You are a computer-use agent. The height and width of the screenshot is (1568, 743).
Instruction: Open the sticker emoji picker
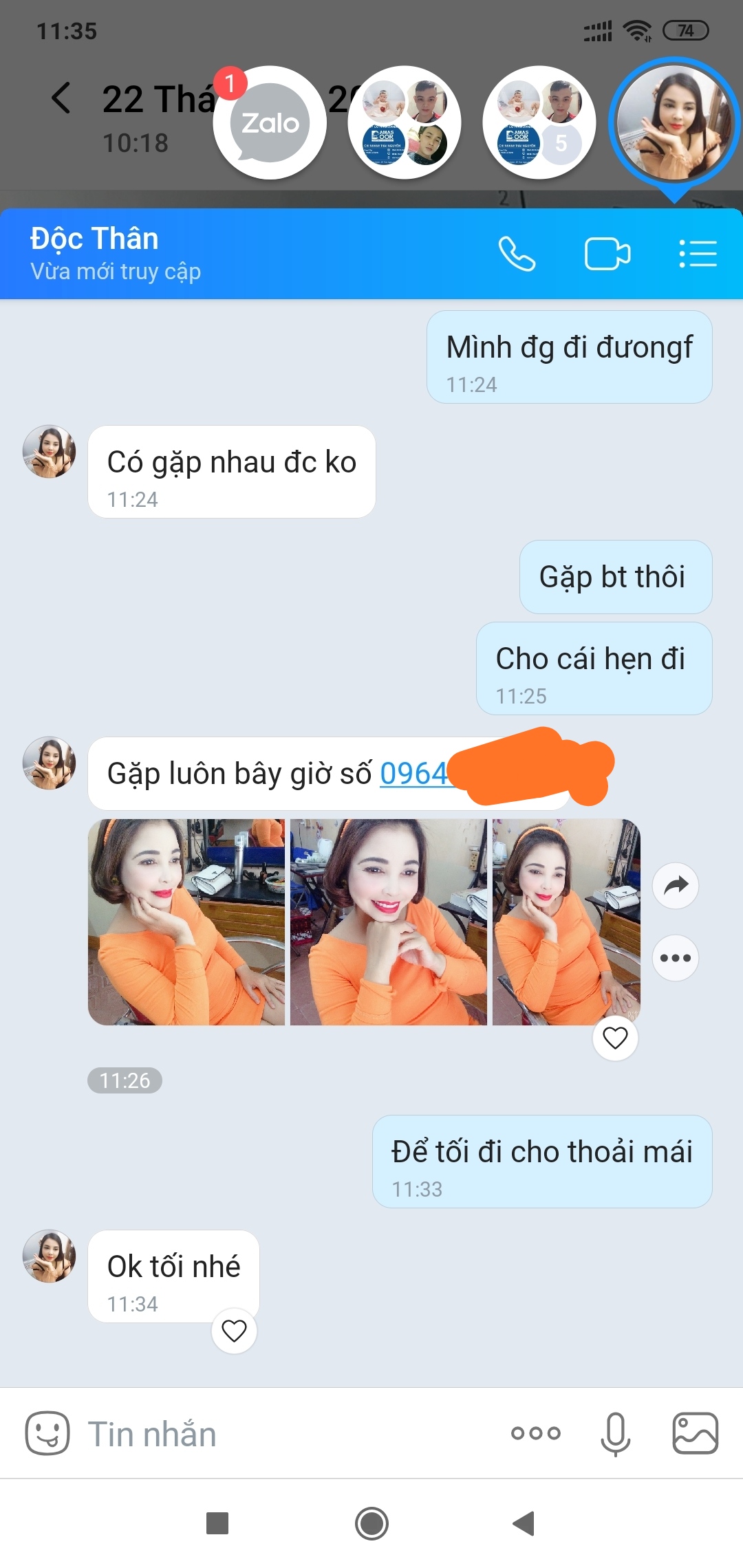pyautogui.click(x=47, y=1433)
